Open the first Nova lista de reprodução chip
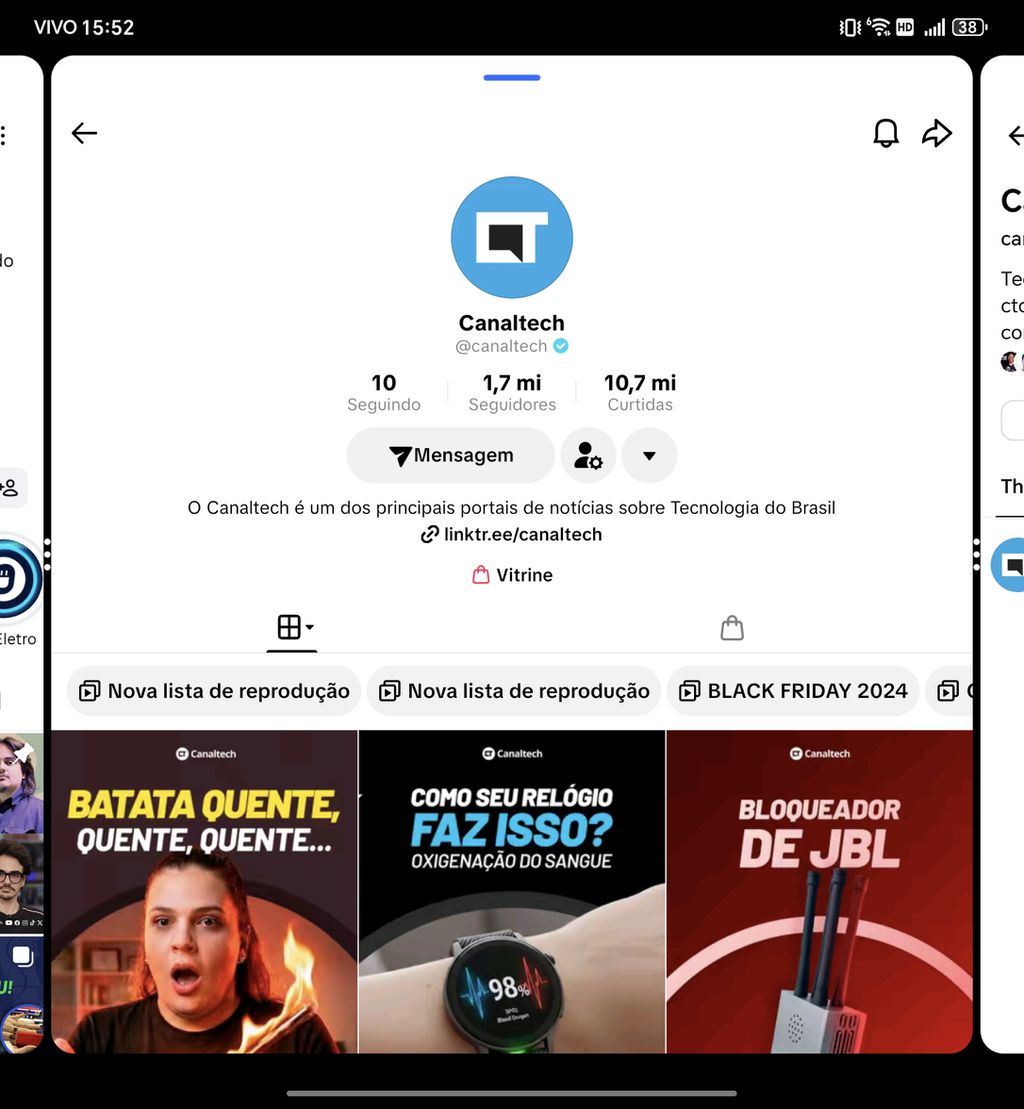This screenshot has width=1024, height=1109. click(x=214, y=691)
